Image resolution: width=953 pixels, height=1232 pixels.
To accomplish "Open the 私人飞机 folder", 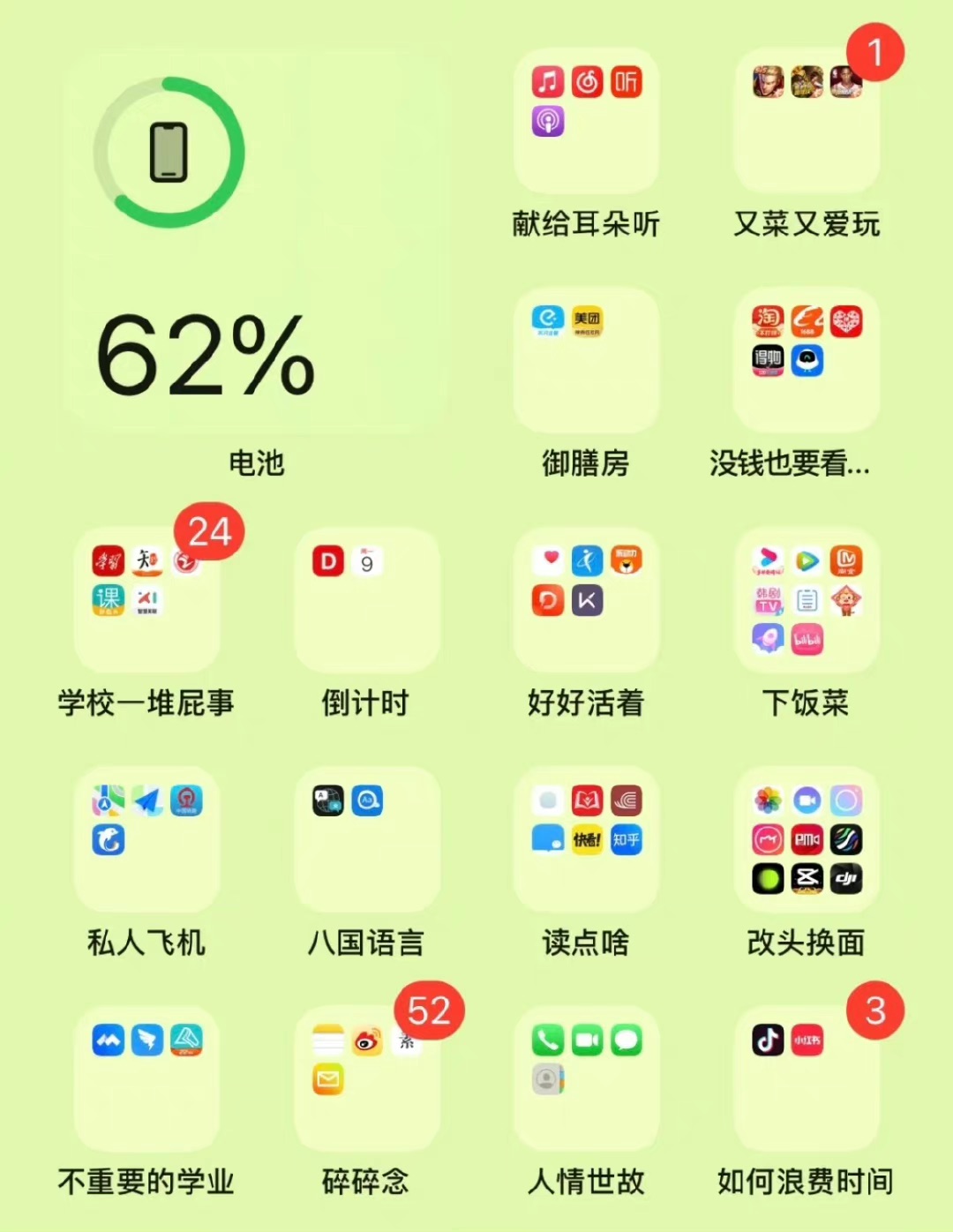I will tap(146, 839).
